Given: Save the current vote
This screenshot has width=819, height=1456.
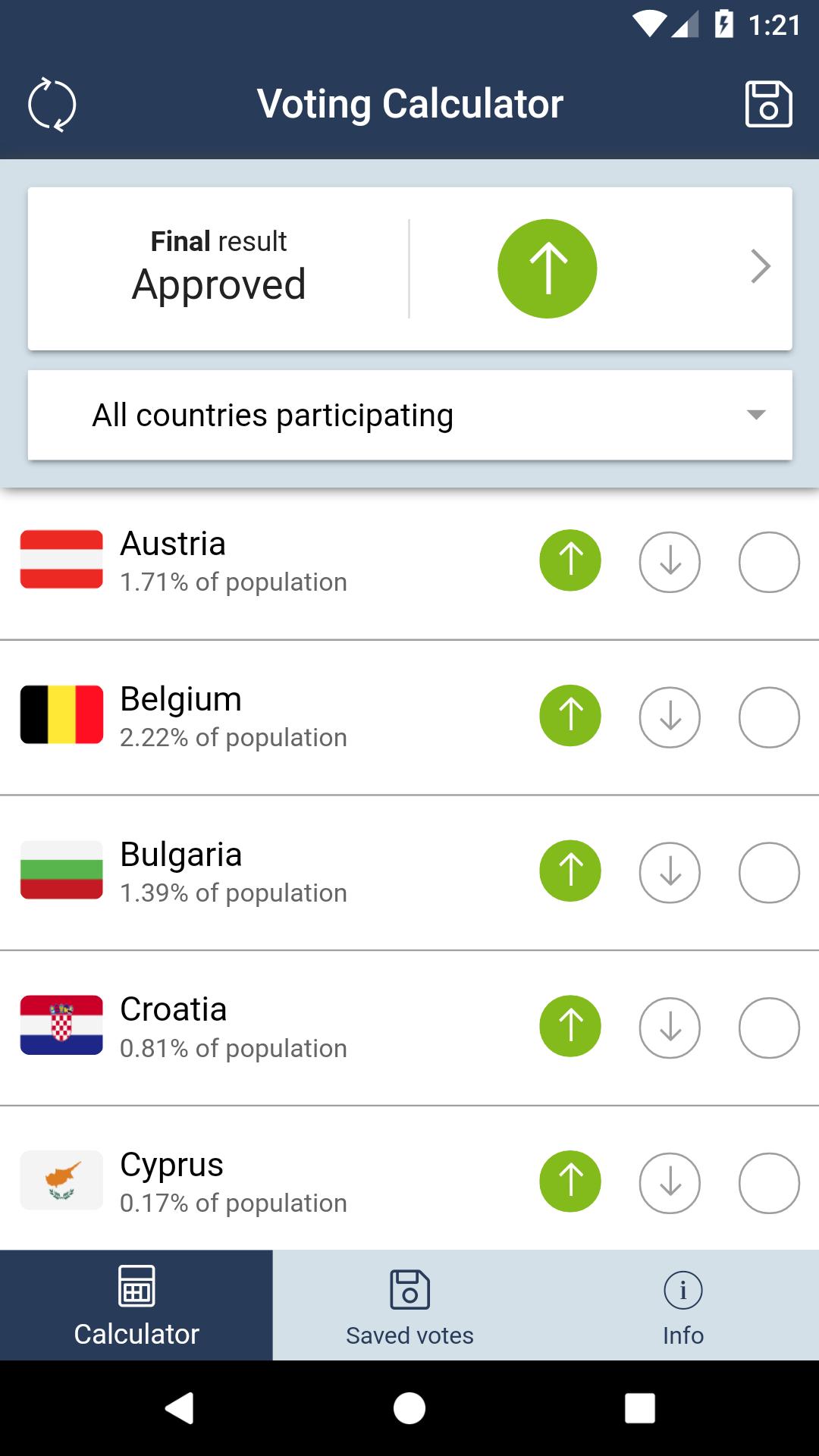Looking at the screenshot, I should point(768,104).
